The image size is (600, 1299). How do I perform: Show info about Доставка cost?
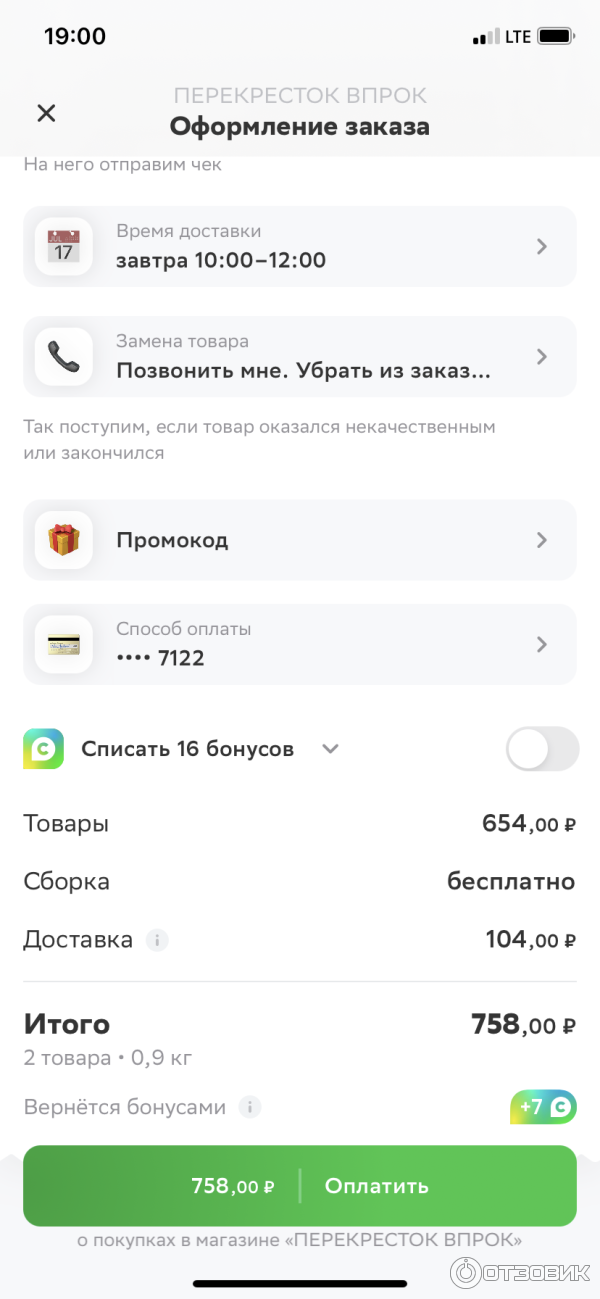click(x=156, y=940)
